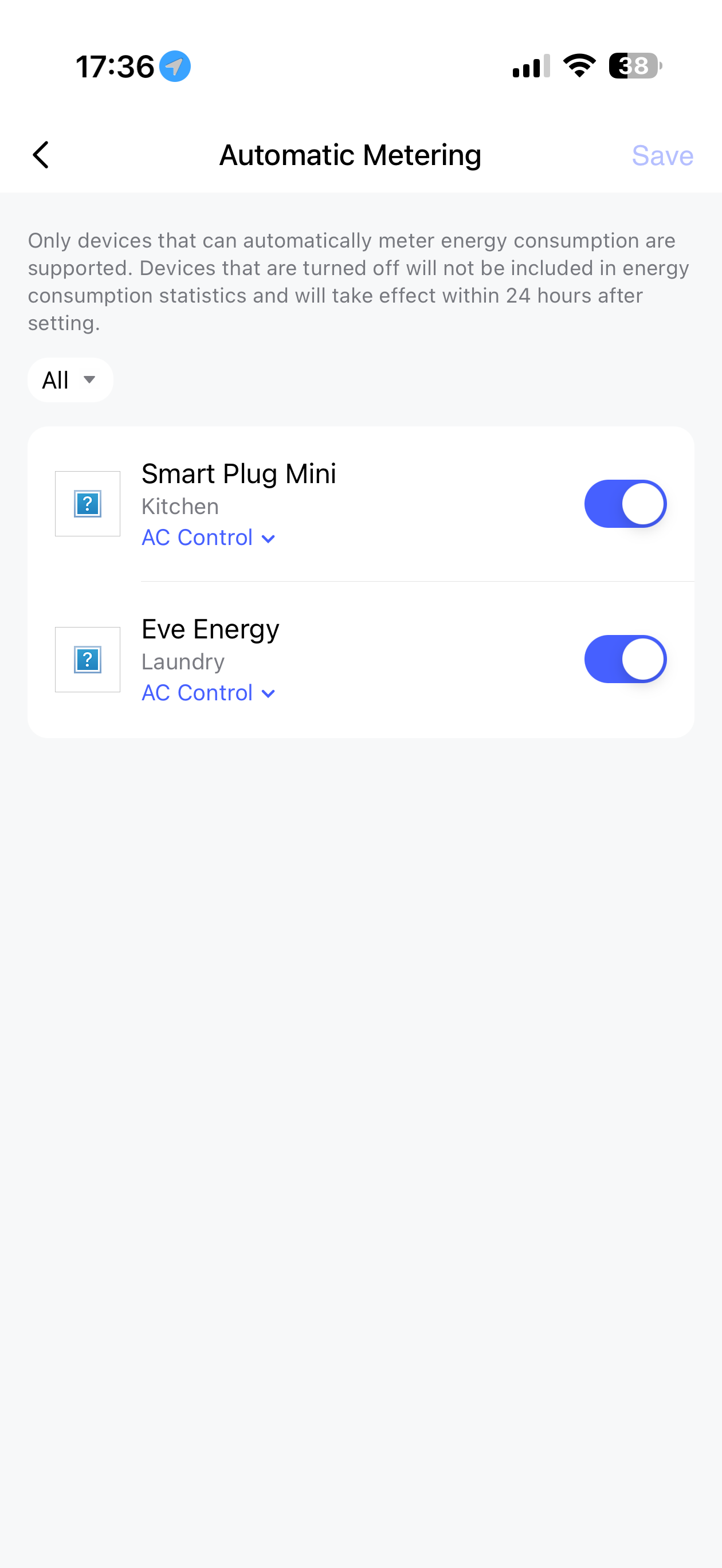Save the metering settings

(662, 155)
